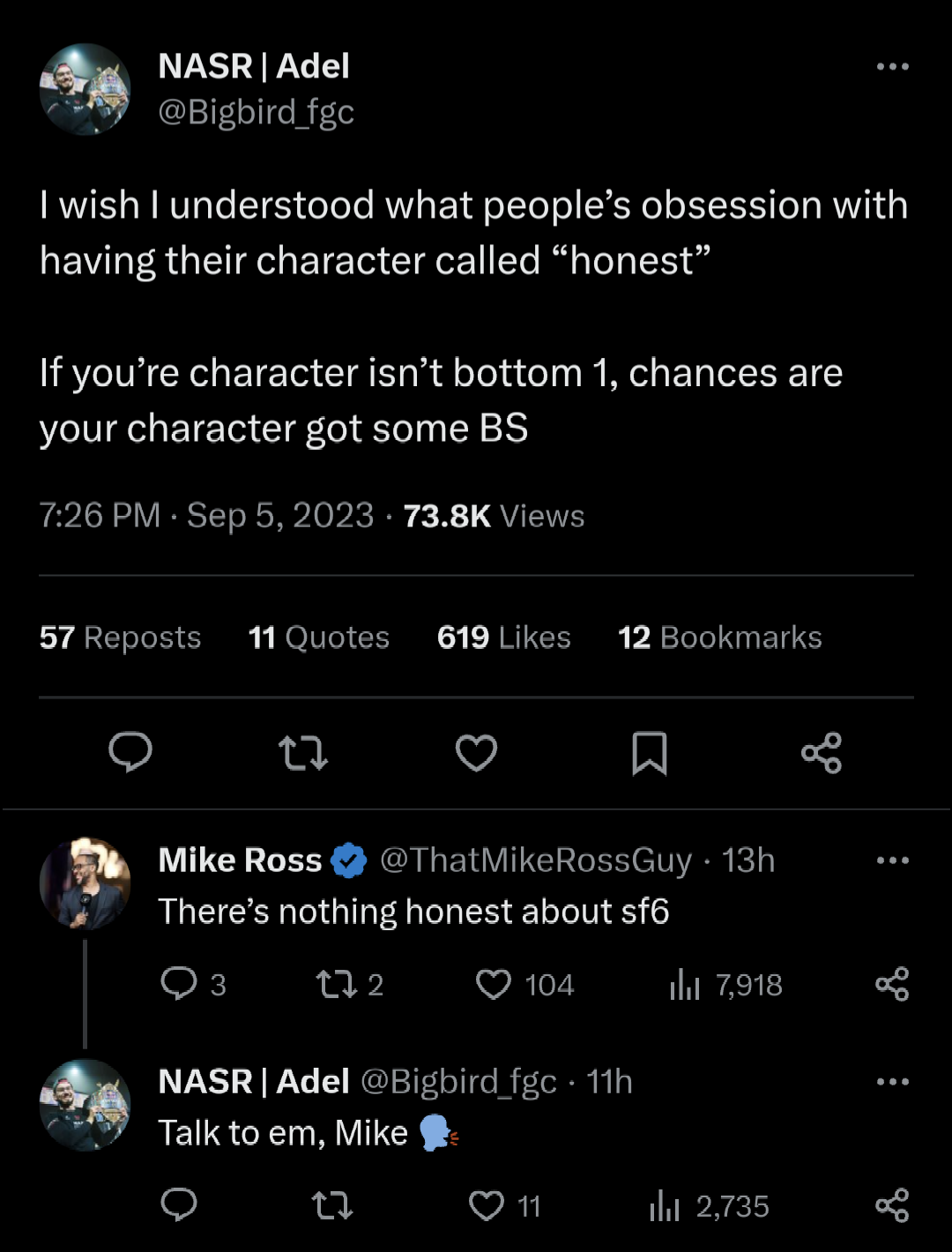Reply to the main tweet
This screenshot has height=1252, width=952.
pyautogui.click(x=130, y=753)
